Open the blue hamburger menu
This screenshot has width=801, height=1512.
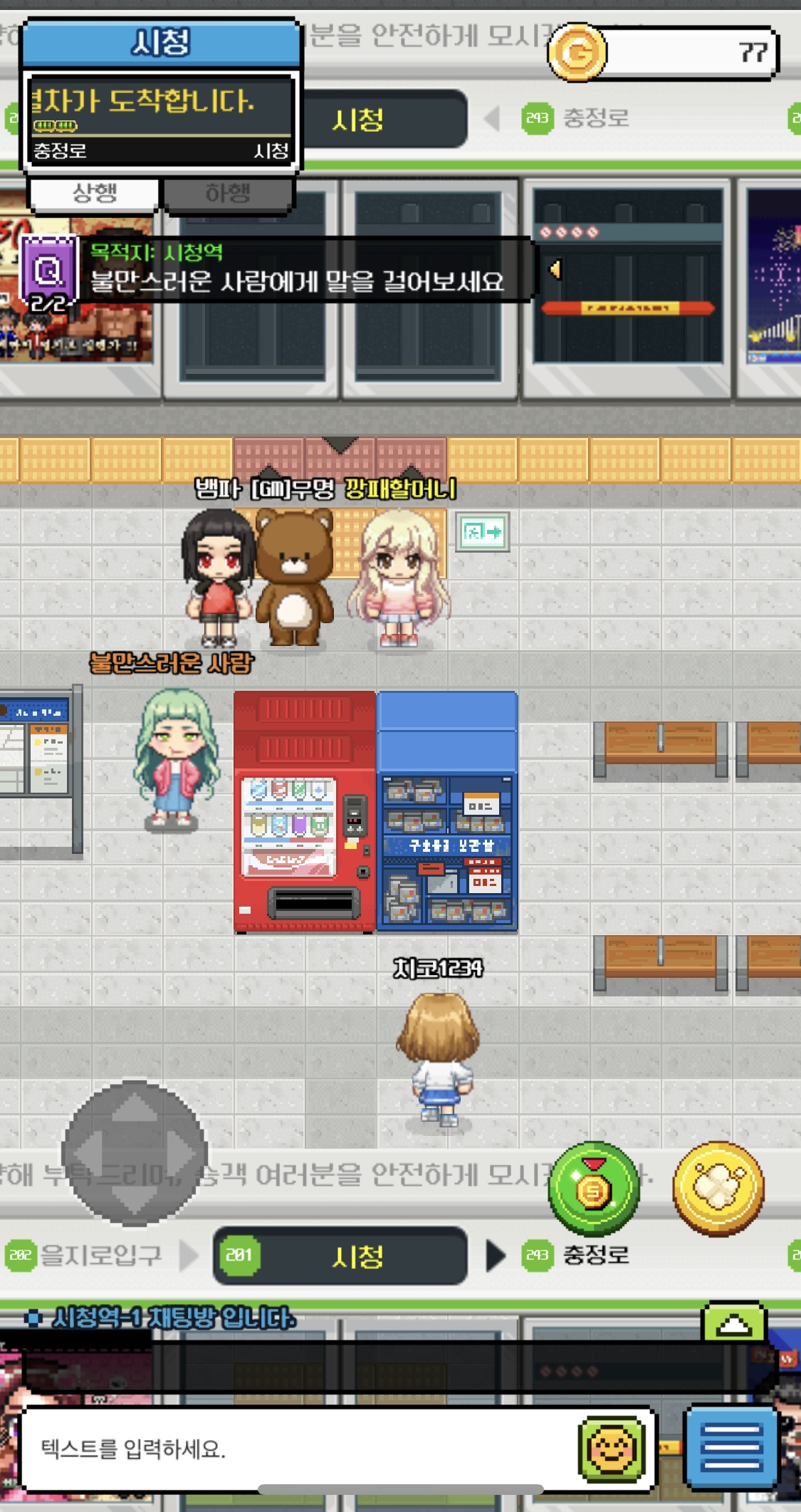coord(731,1449)
